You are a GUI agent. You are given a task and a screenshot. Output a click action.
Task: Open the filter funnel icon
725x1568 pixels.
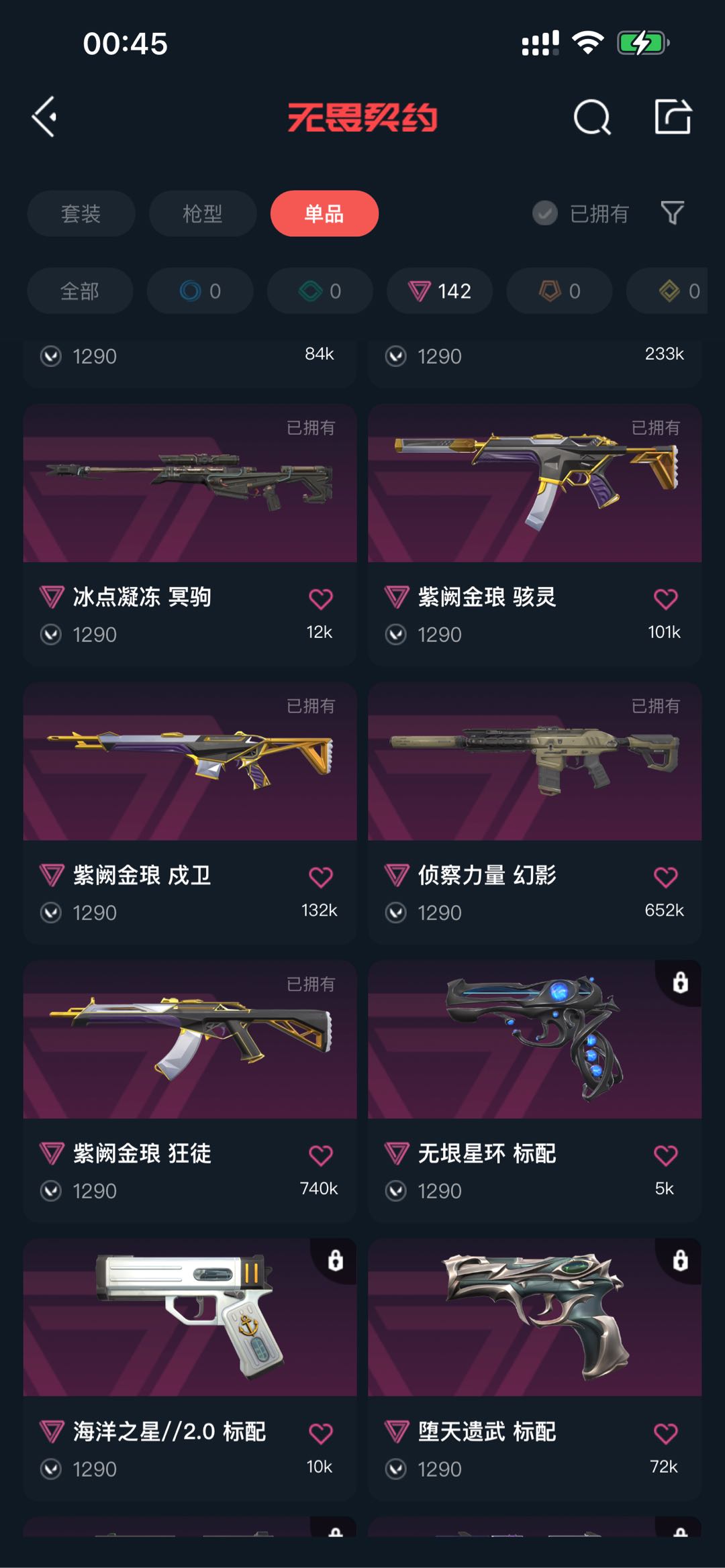[x=672, y=213]
